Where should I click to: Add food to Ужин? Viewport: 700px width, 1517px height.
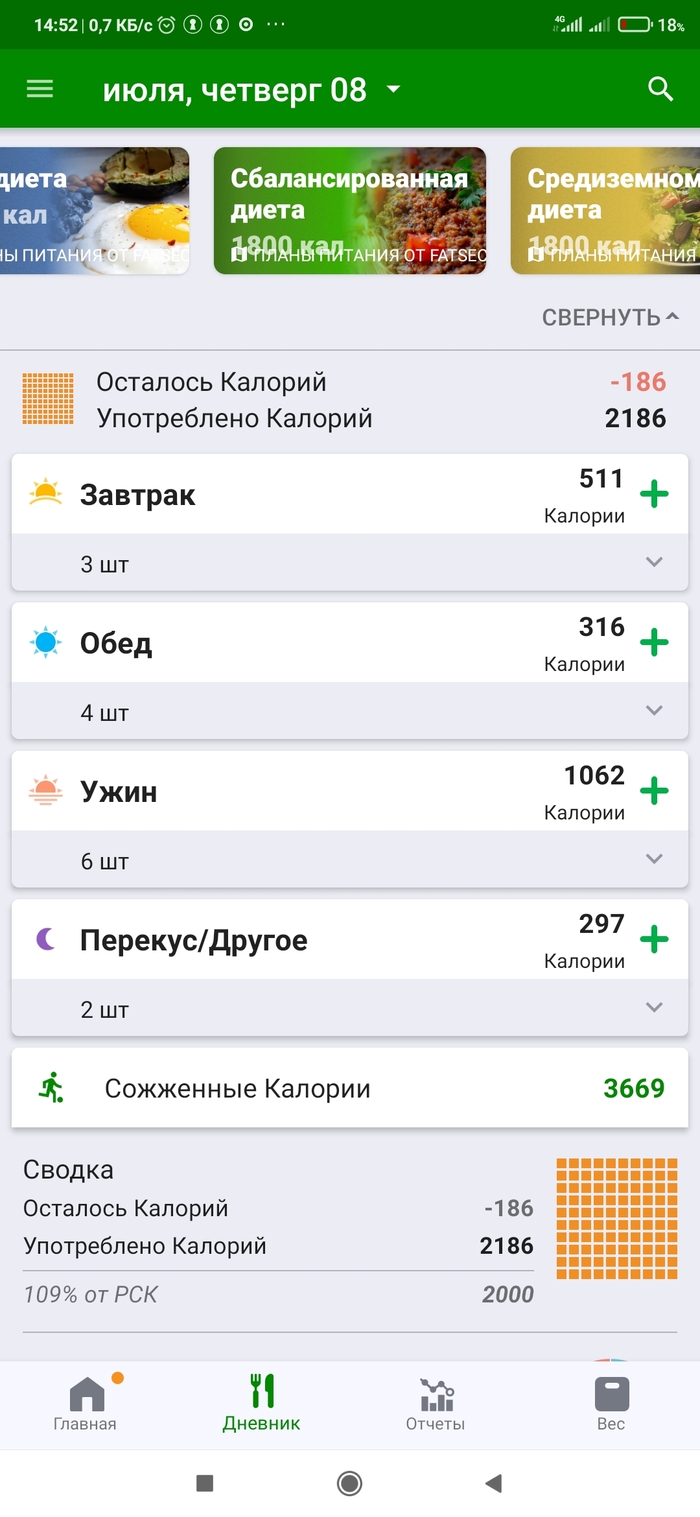click(654, 791)
